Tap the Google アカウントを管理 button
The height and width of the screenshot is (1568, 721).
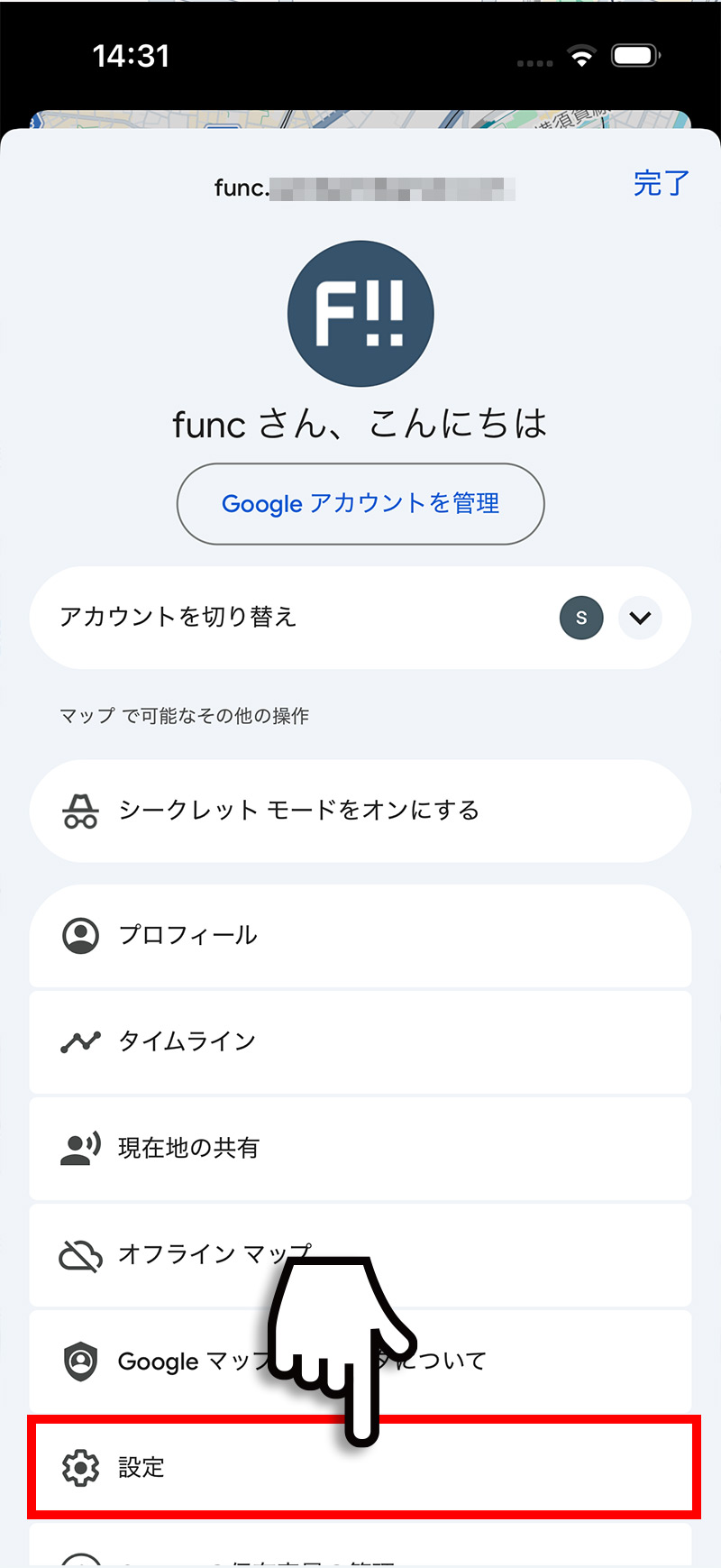click(x=360, y=503)
